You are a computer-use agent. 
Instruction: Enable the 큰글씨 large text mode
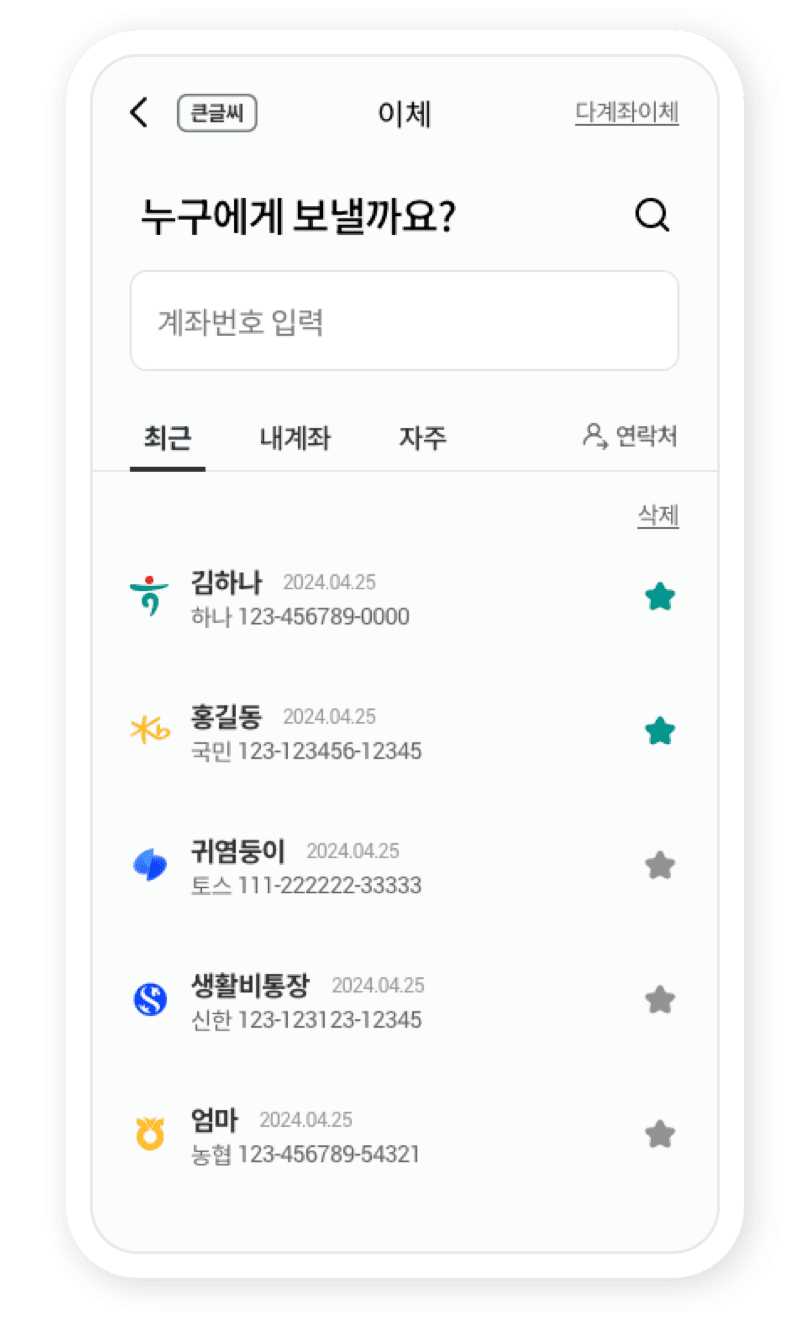click(x=217, y=113)
